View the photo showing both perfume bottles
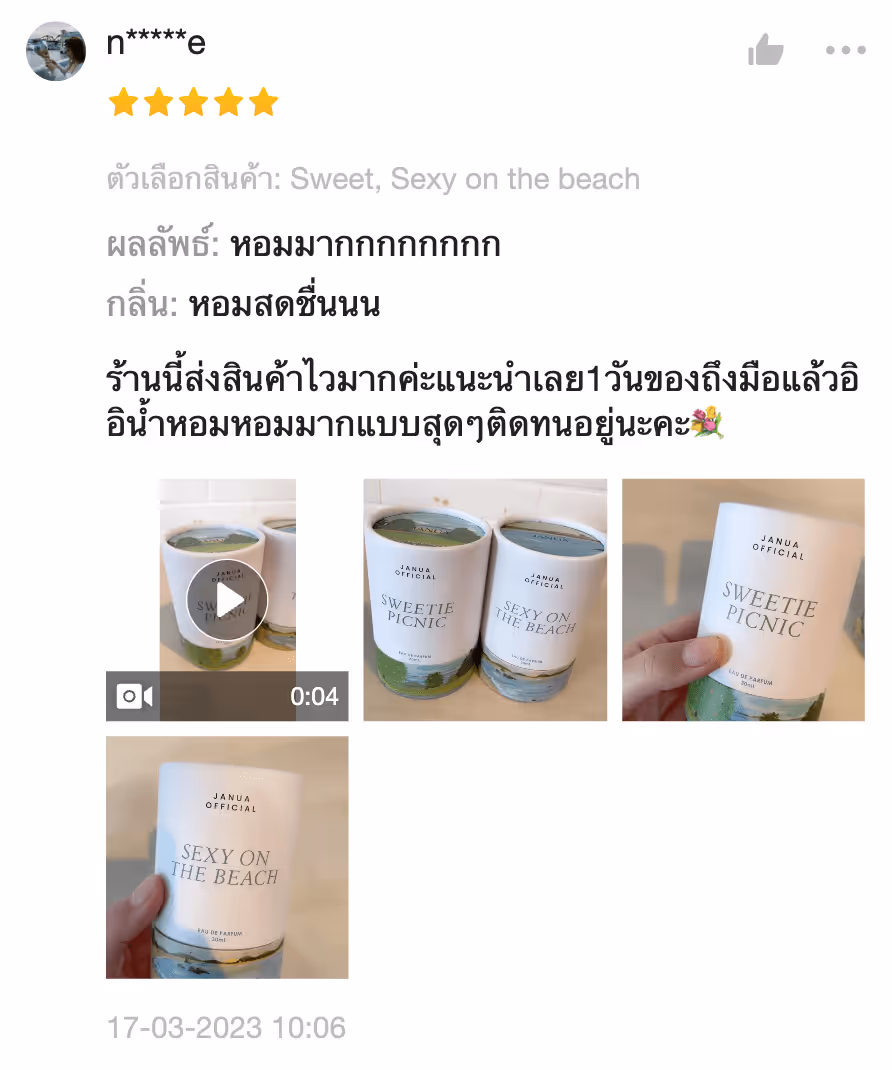 click(485, 598)
